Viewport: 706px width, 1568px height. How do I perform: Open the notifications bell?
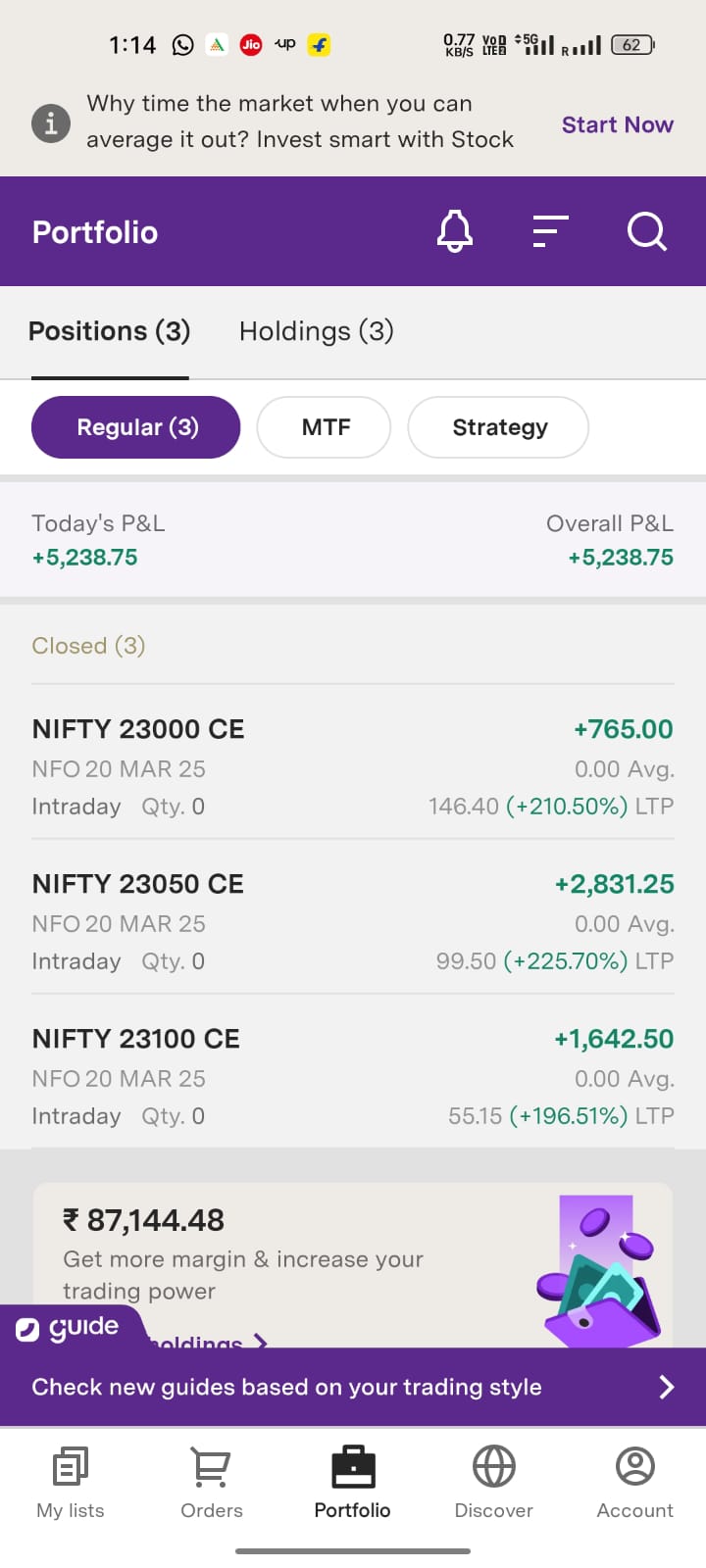click(454, 231)
